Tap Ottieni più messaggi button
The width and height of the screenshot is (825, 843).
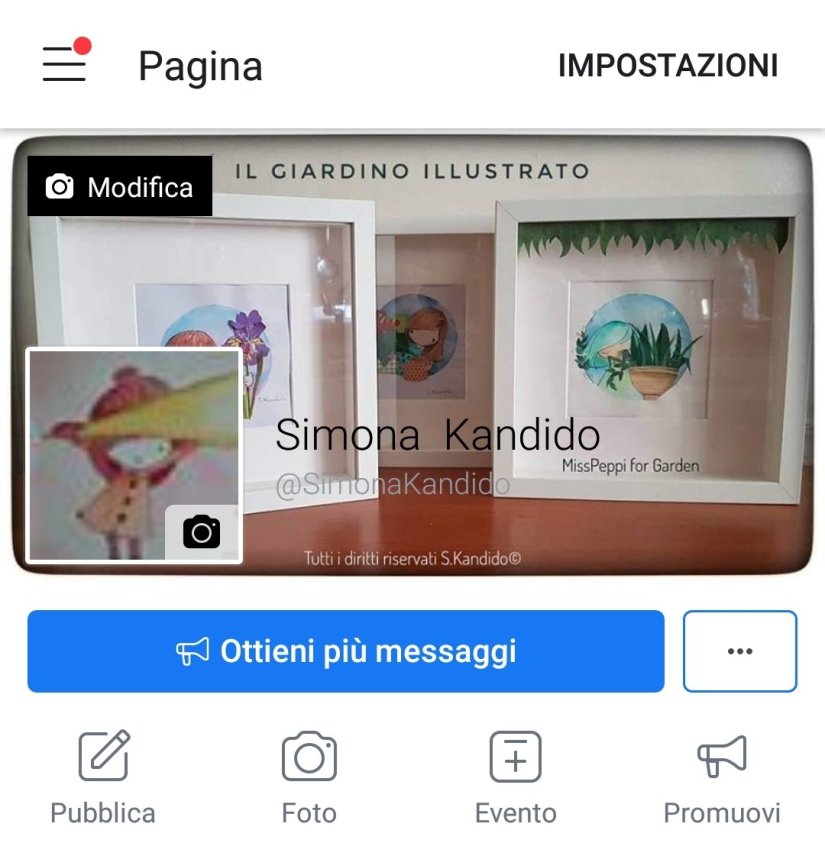click(x=346, y=652)
